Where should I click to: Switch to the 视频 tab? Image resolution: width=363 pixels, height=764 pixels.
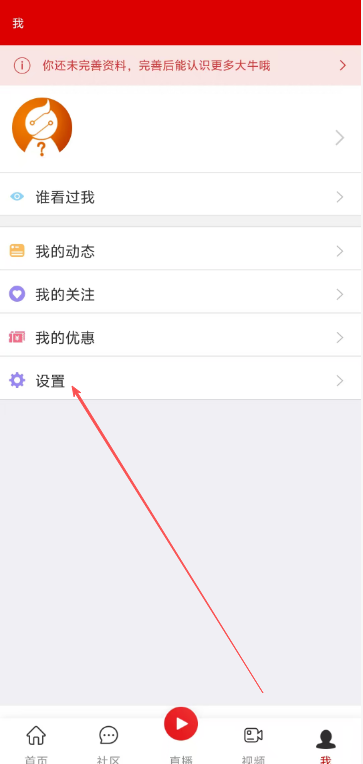(253, 743)
